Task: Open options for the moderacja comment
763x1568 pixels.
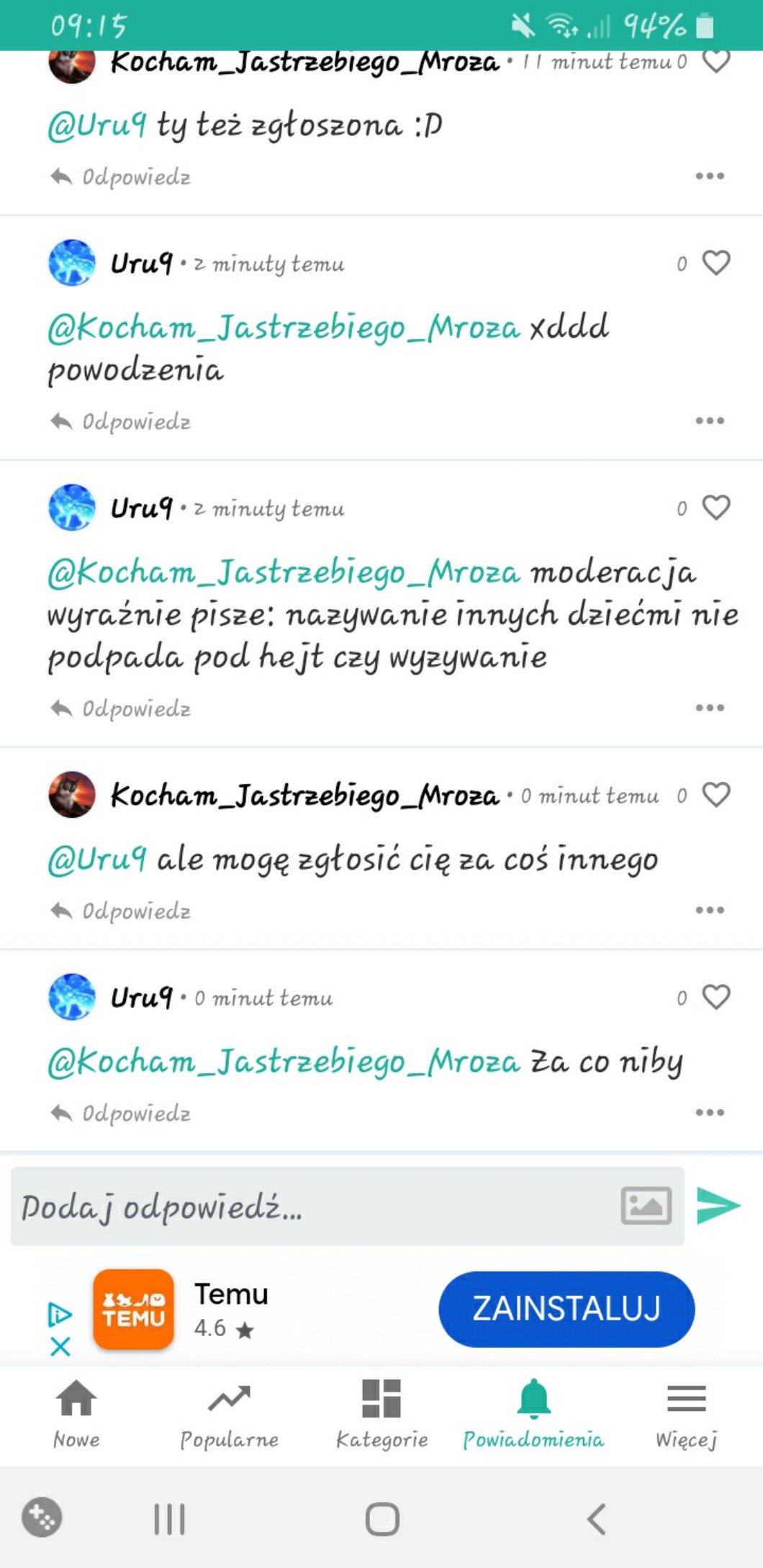Action: (710, 708)
